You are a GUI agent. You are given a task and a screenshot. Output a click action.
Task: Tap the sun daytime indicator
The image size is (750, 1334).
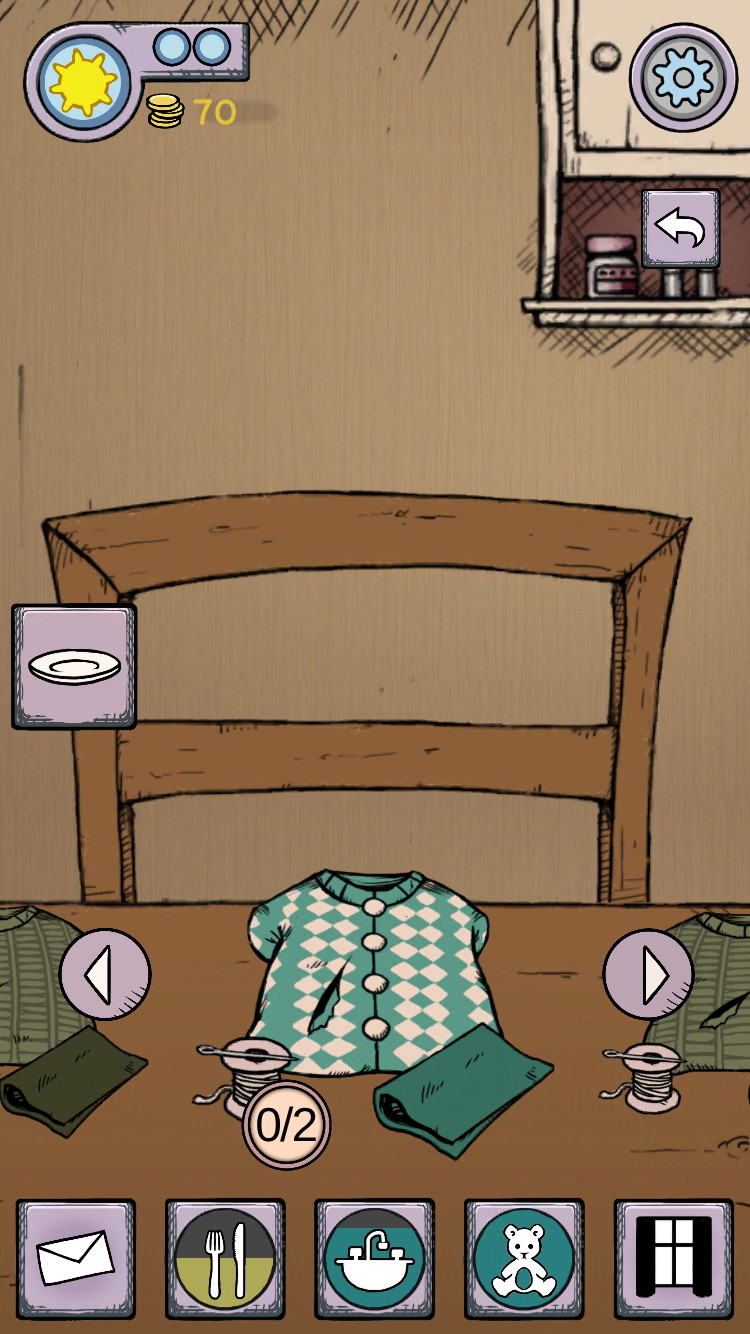[x=82, y=81]
